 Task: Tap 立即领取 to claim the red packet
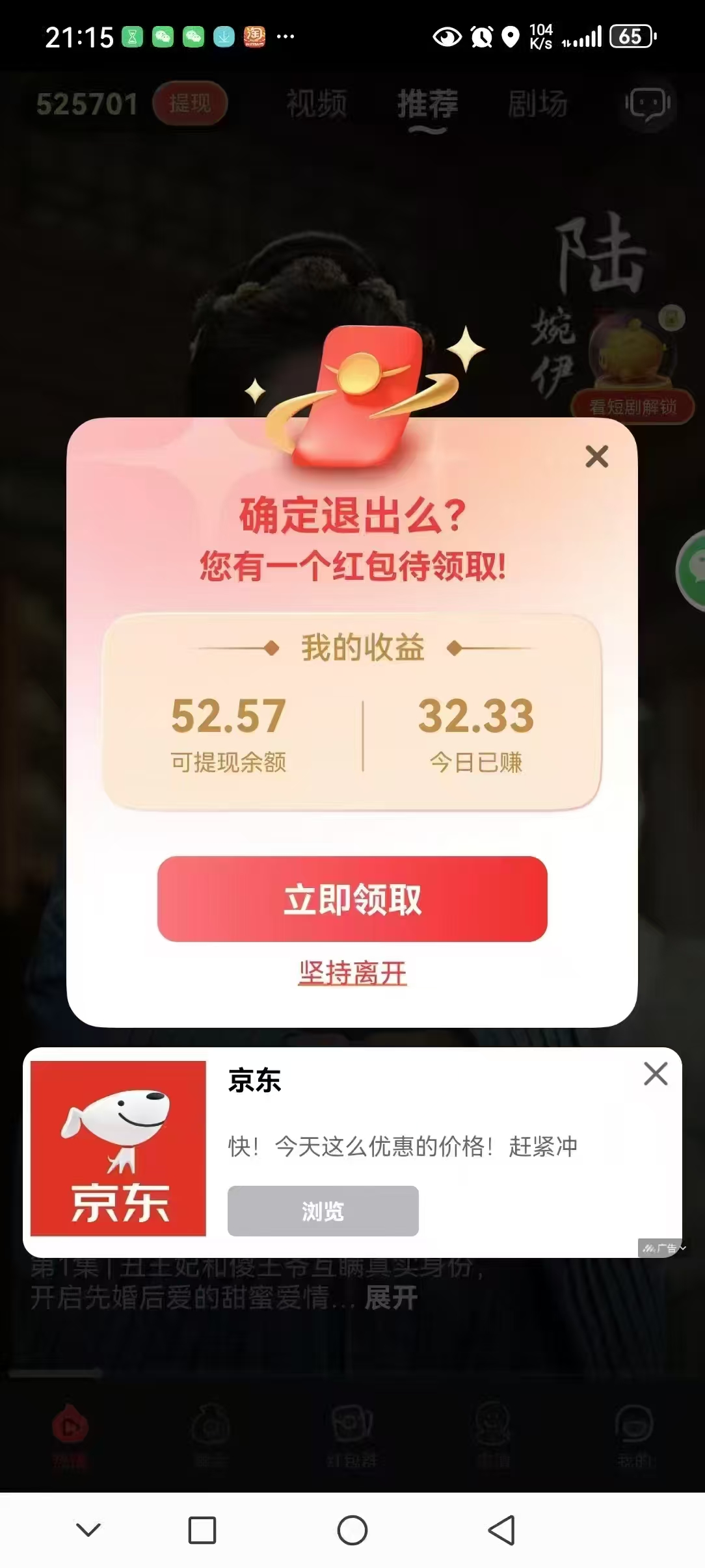[352, 899]
